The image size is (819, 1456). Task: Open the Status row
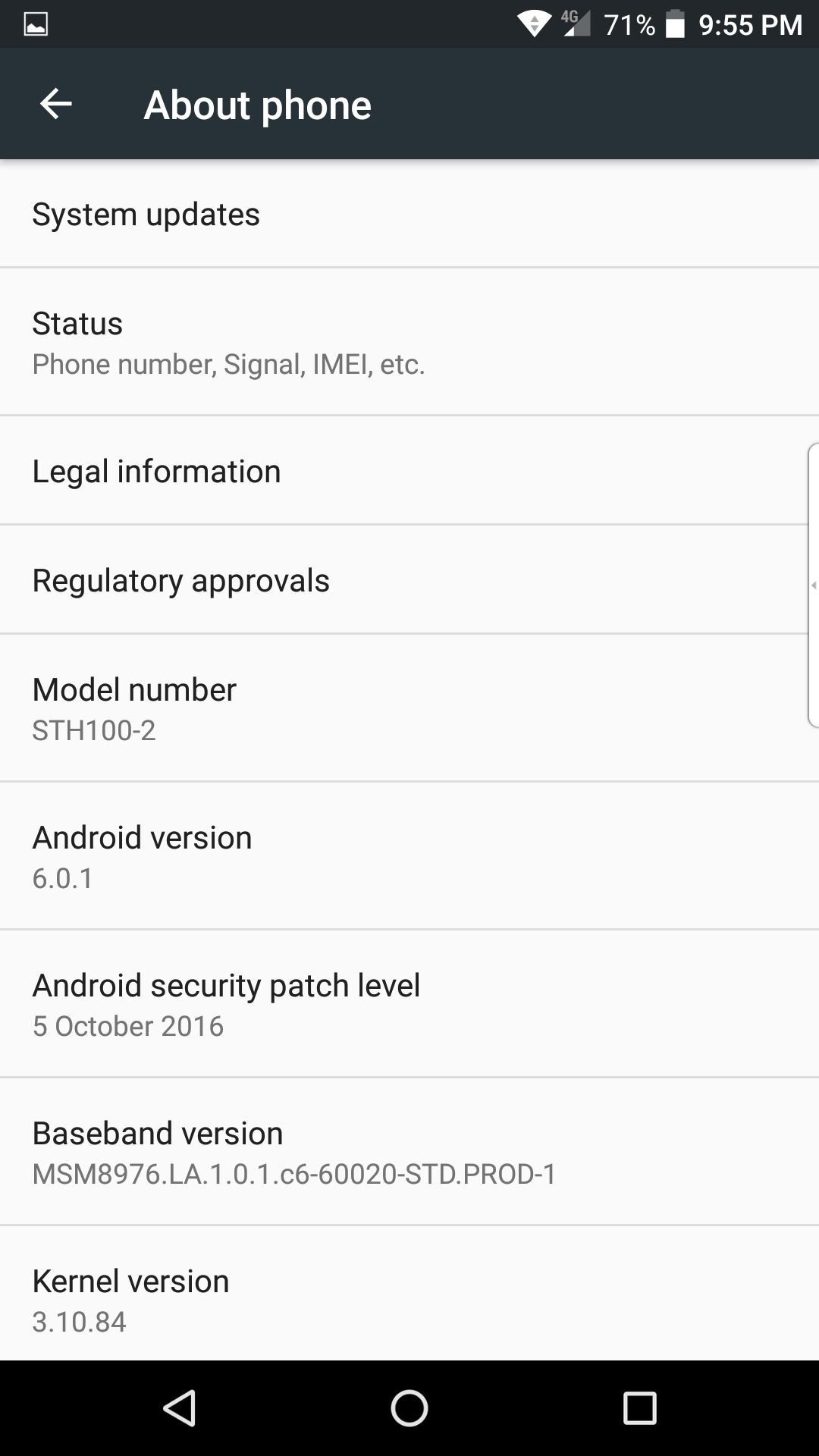click(x=409, y=341)
